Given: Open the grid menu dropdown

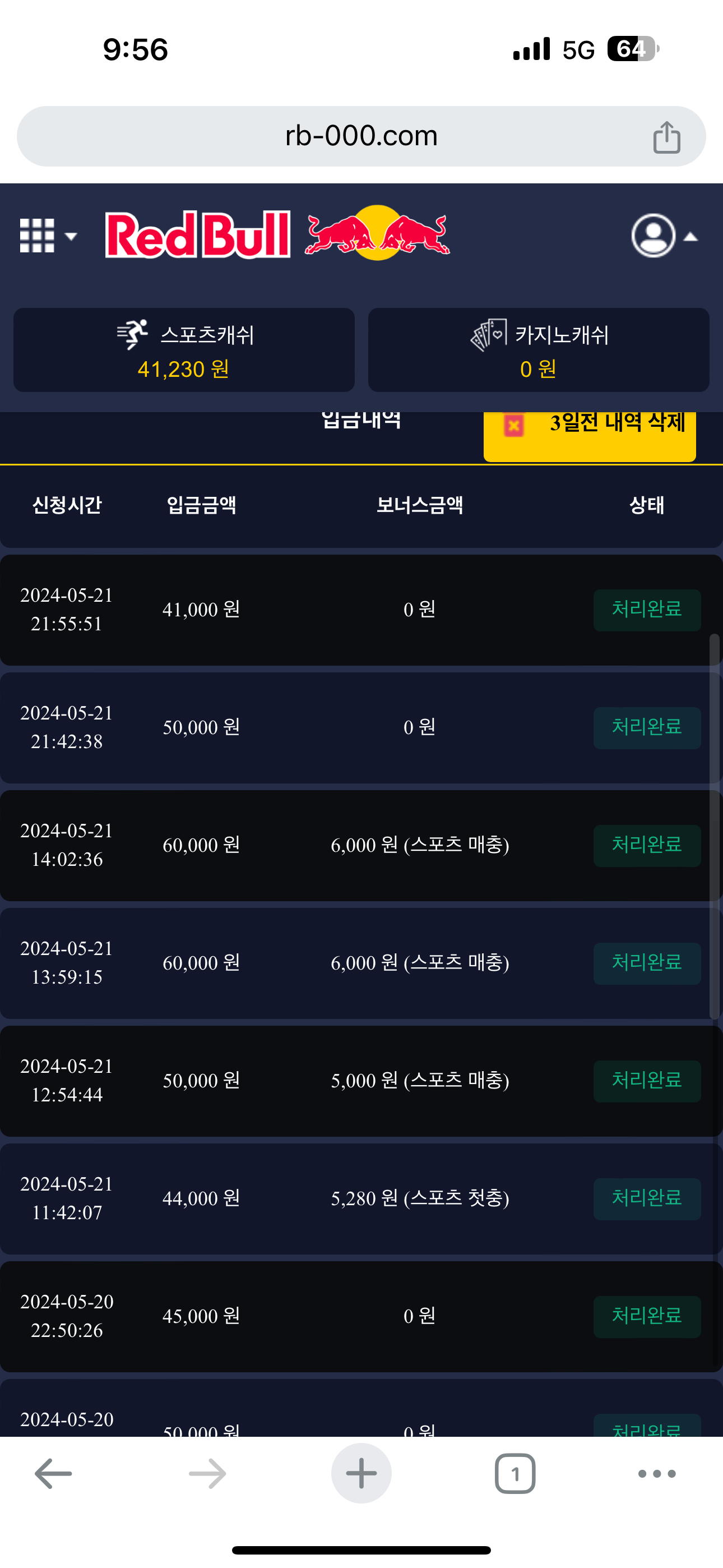Looking at the screenshot, I should 48,236.
